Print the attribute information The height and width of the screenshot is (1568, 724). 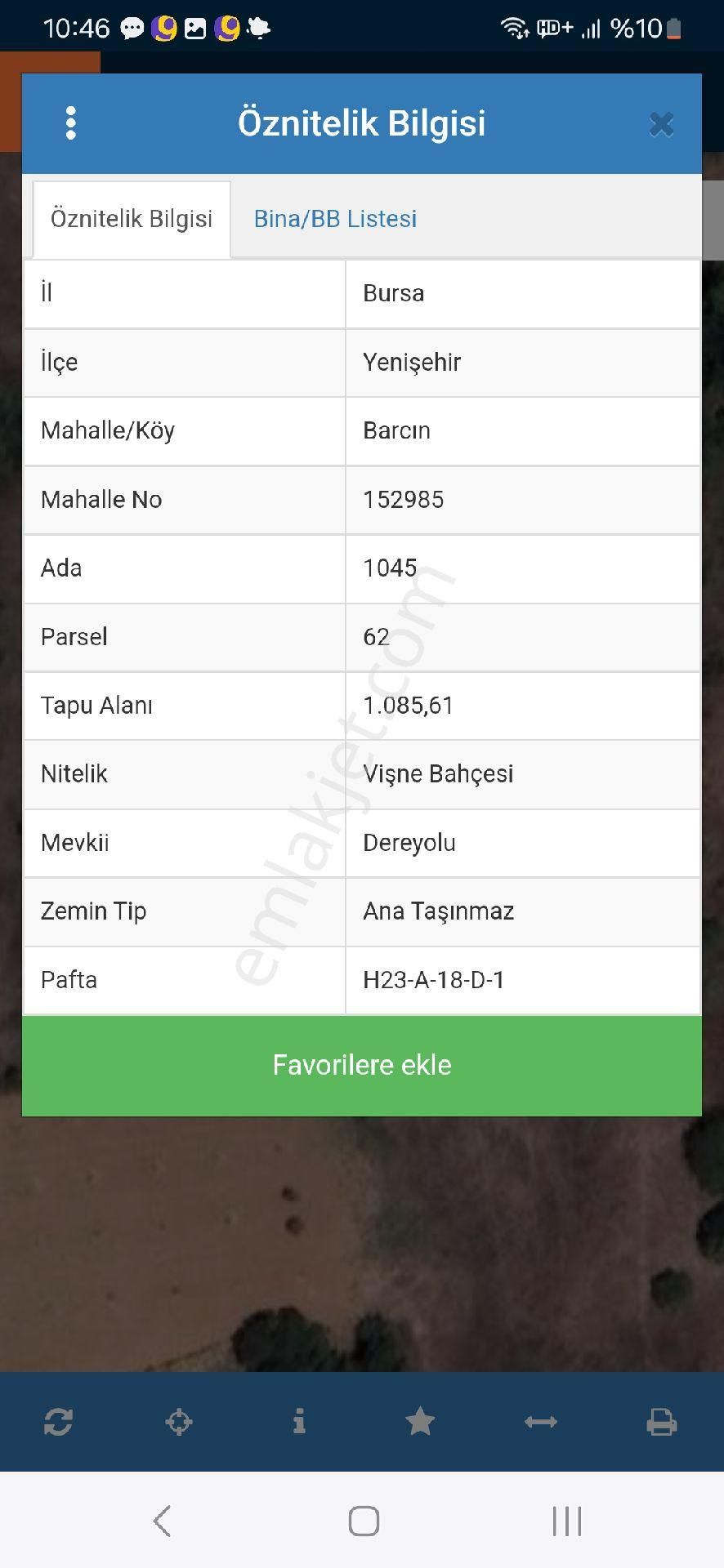coord(662,1421)
